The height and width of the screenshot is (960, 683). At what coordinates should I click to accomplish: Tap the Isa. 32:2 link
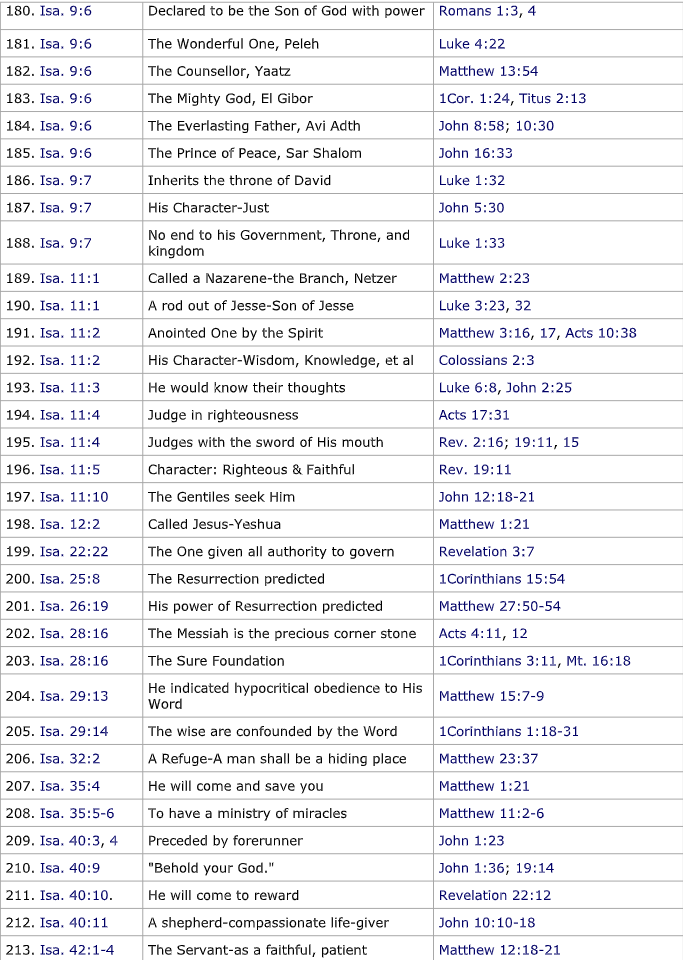click(x=70, y=759)
